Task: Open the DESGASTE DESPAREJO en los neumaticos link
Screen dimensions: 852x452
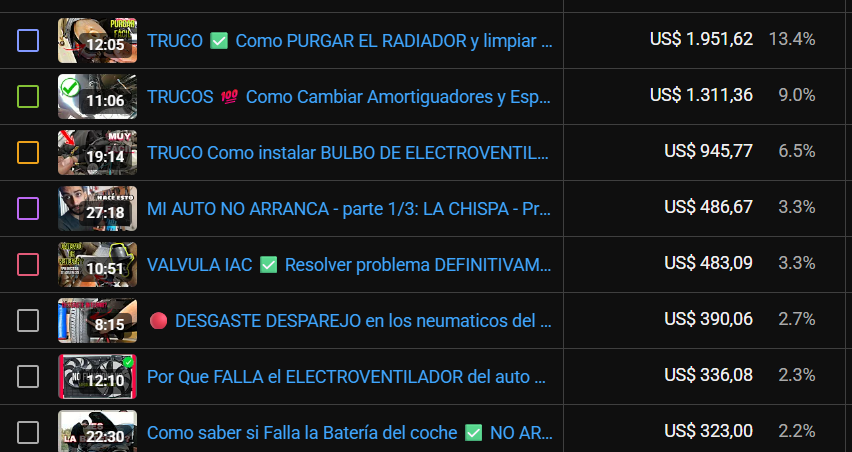Action: [x=350, y=321]
